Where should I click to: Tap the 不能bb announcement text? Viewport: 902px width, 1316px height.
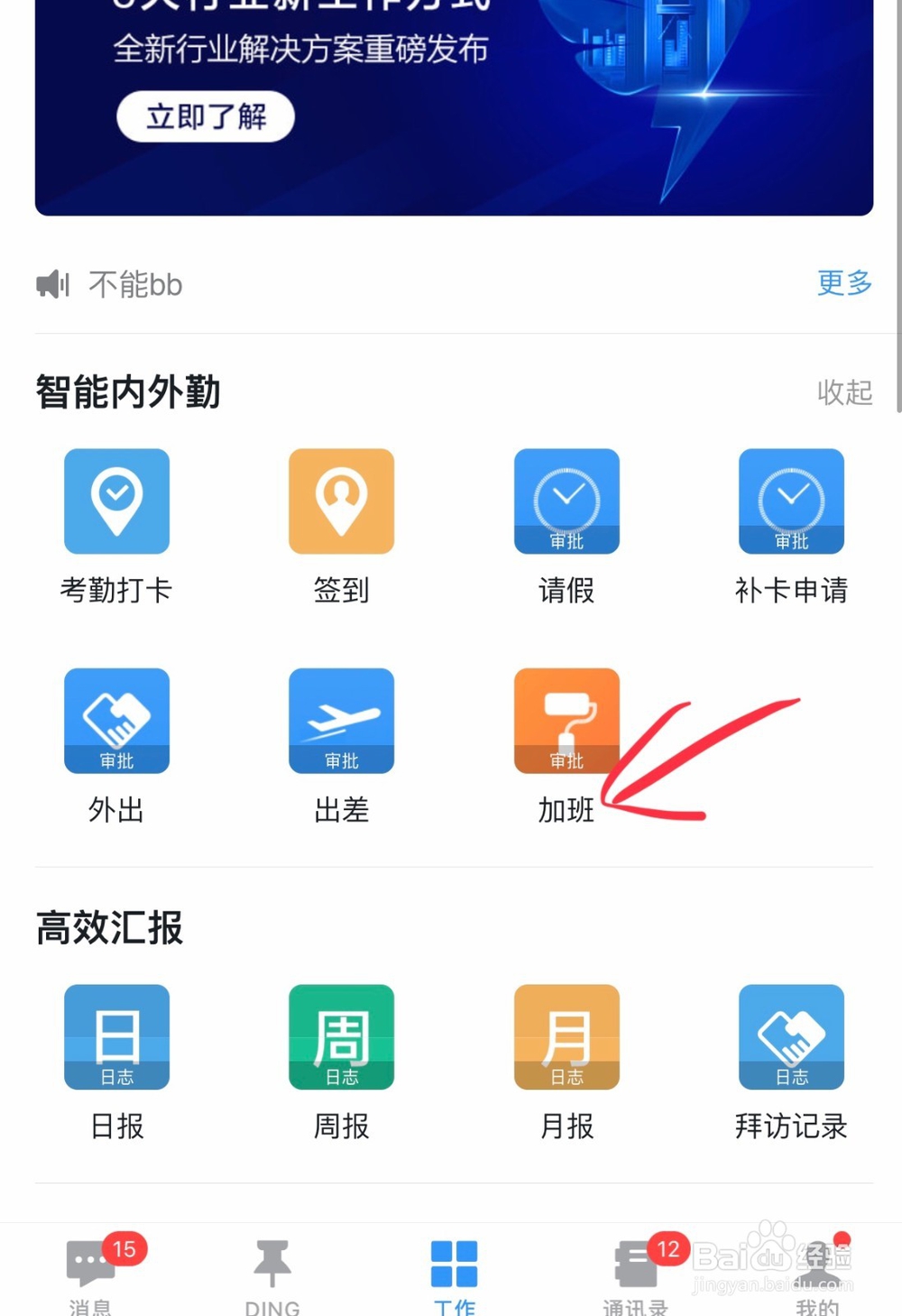[x=135, y=284]
